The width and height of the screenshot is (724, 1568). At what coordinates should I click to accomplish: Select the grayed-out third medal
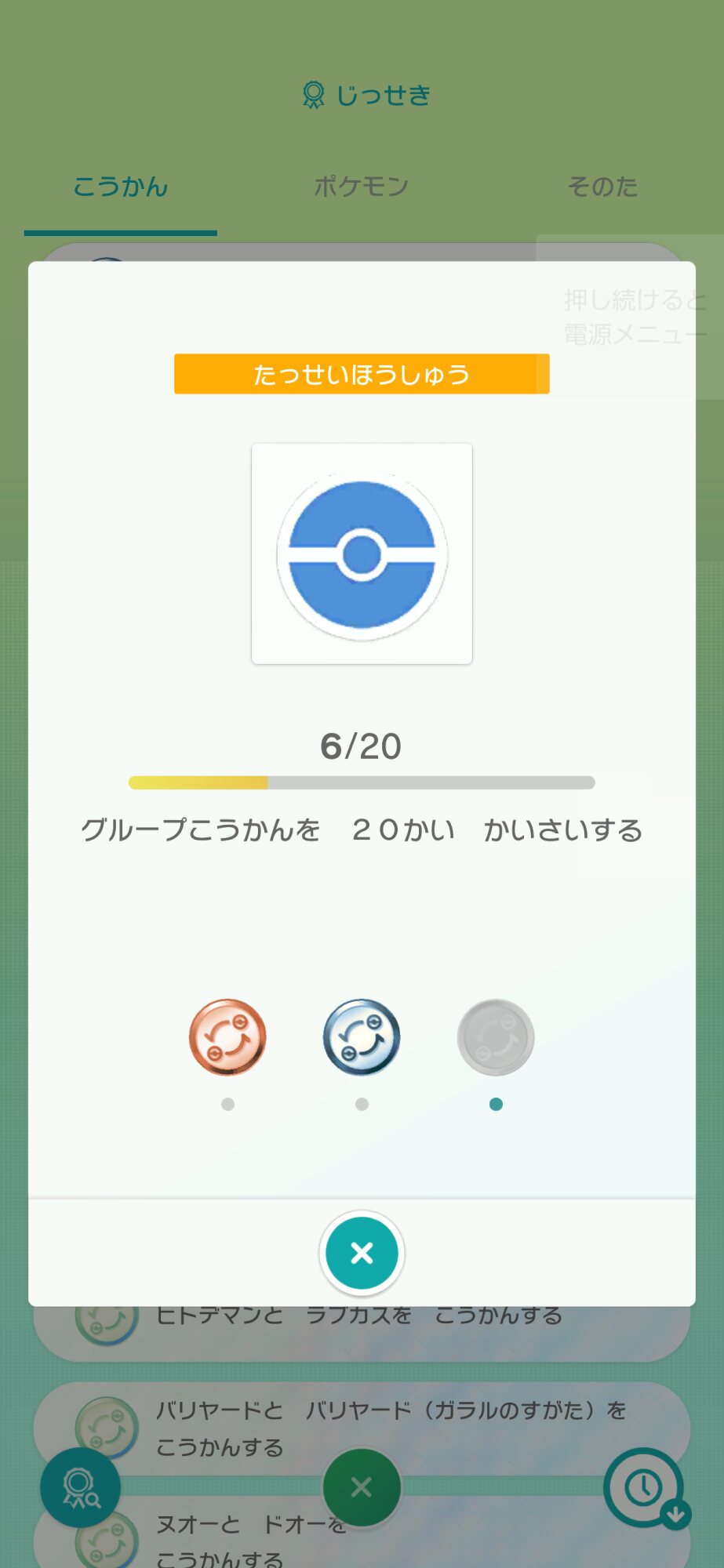coord(496,1037)
